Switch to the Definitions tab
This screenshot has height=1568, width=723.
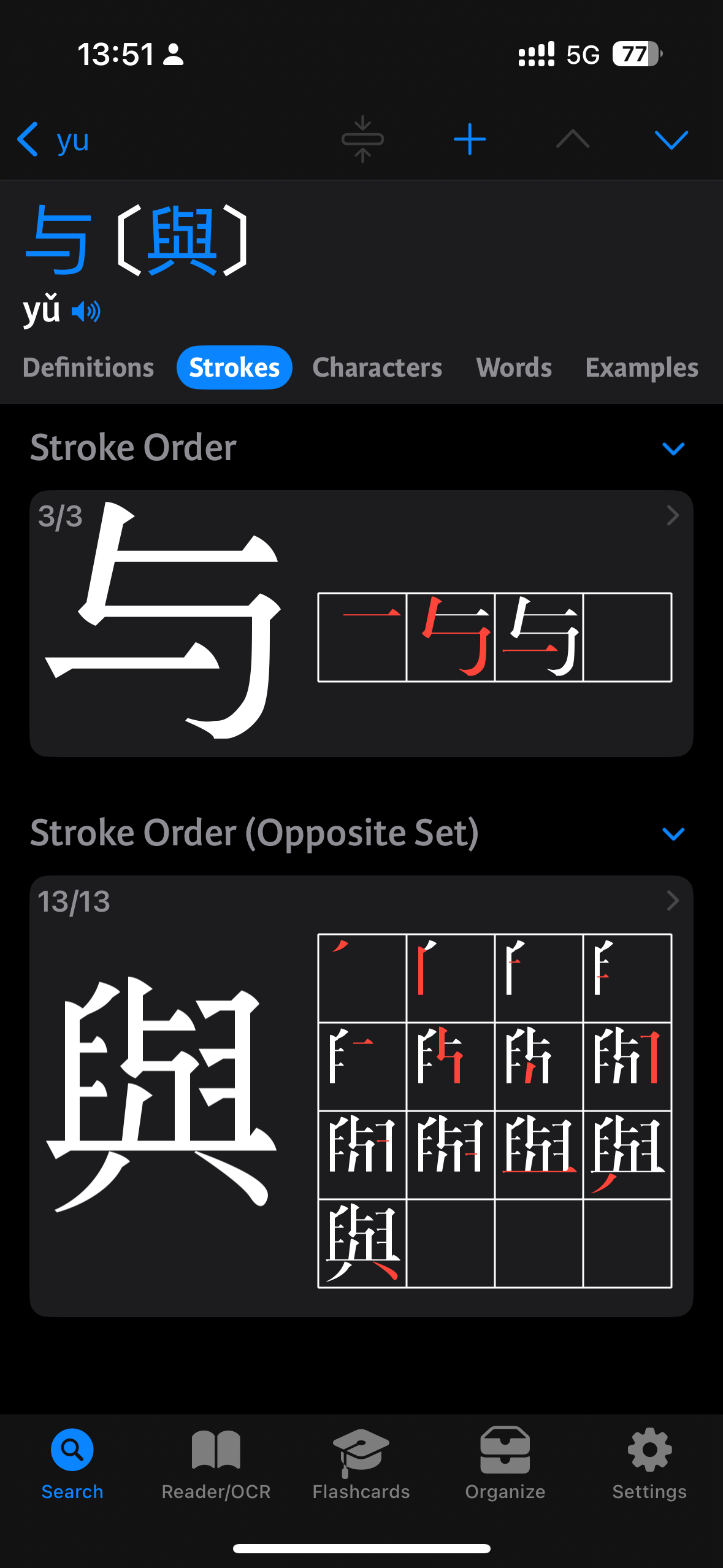[x=88, y=367]
